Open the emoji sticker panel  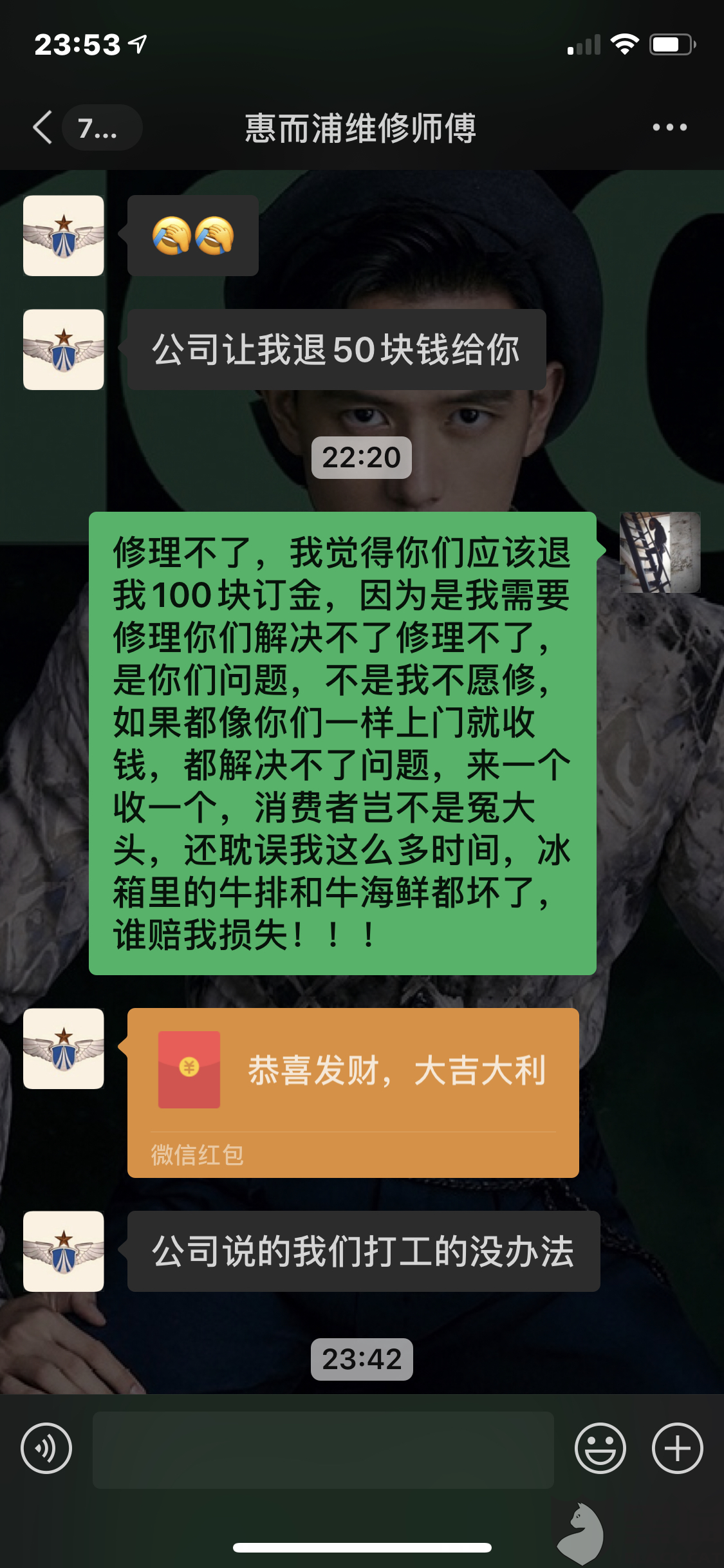[600, 1448]
